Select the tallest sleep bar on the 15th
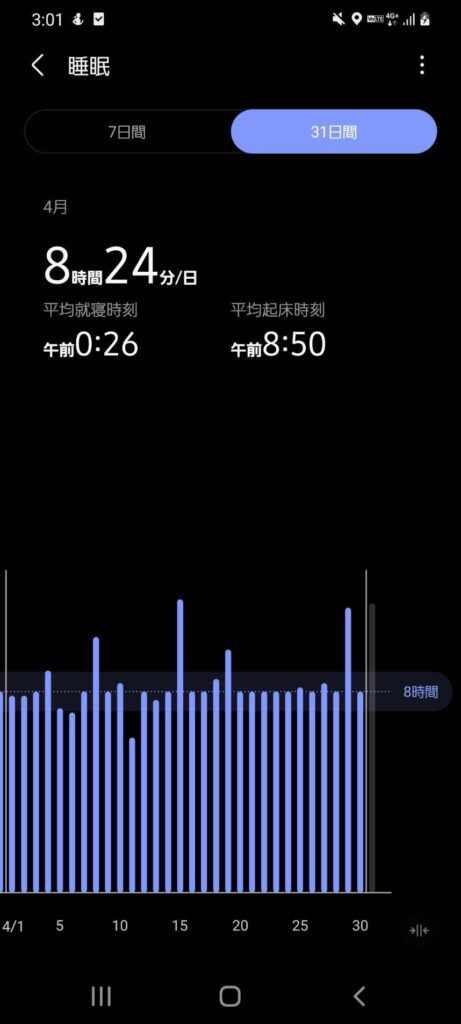The image size is (461, 1024). click(180, 746)
